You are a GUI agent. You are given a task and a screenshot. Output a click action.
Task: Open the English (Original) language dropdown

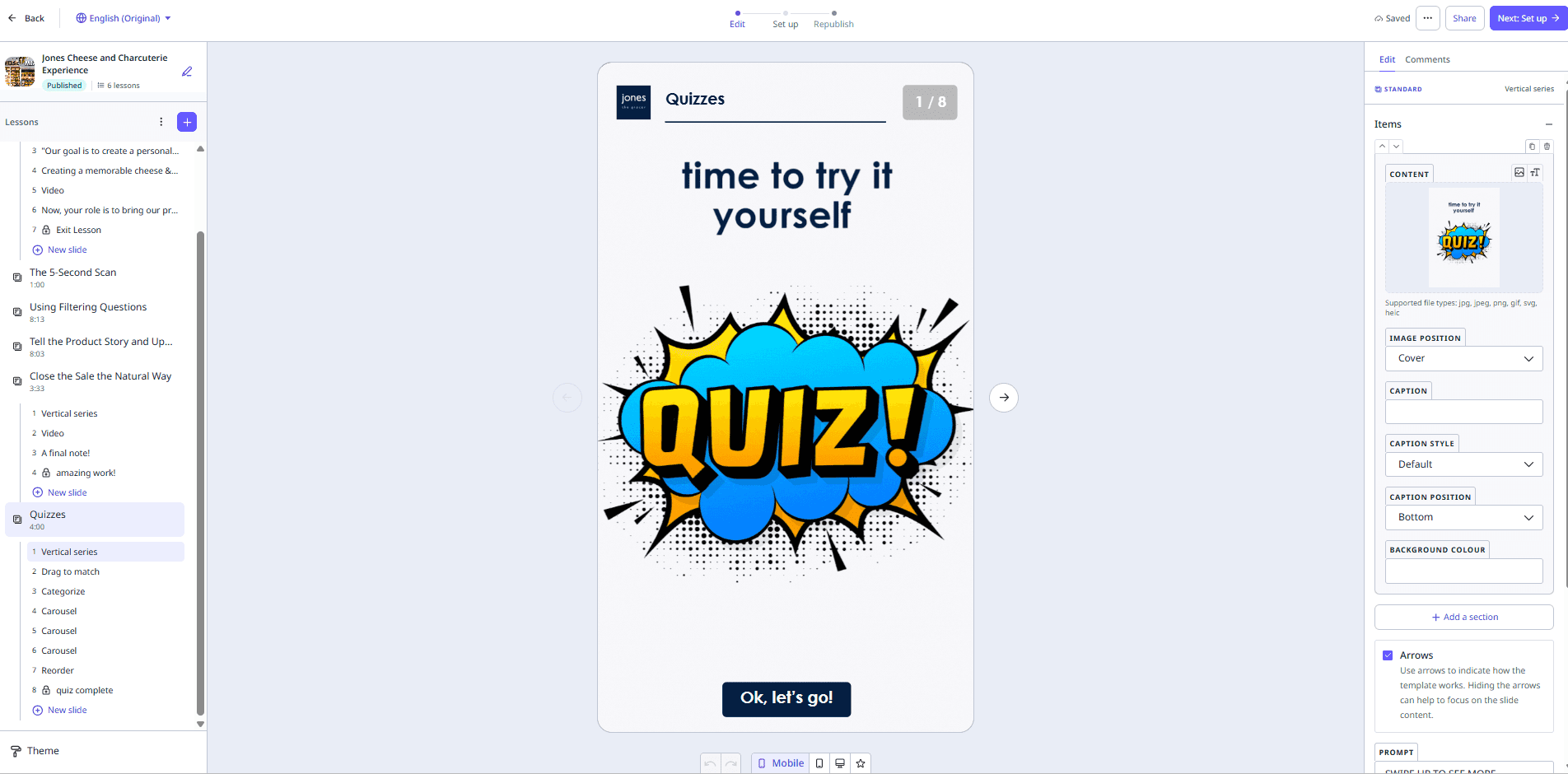(124, 18)
